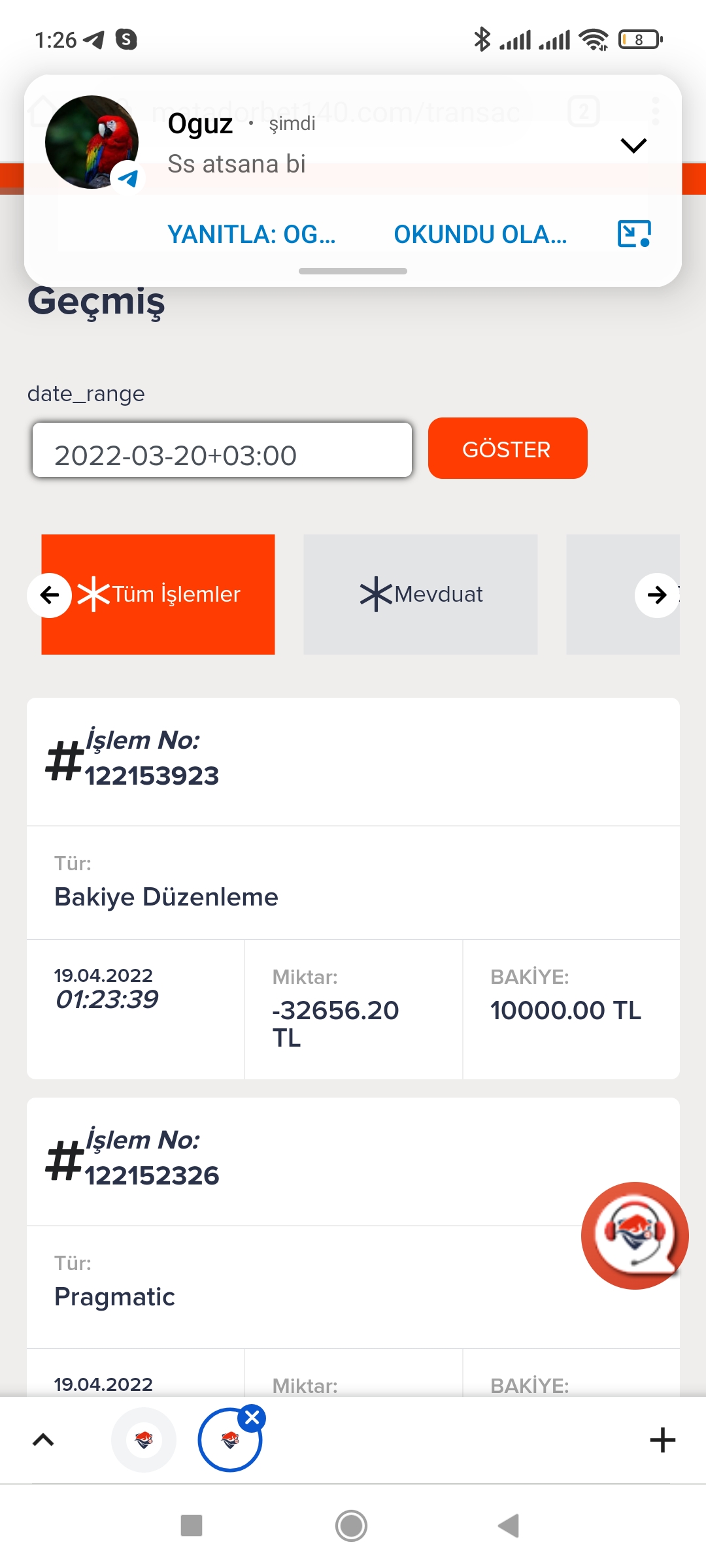Open notification in floating window icon
The image size is (706, 1568).
[634, 233]
